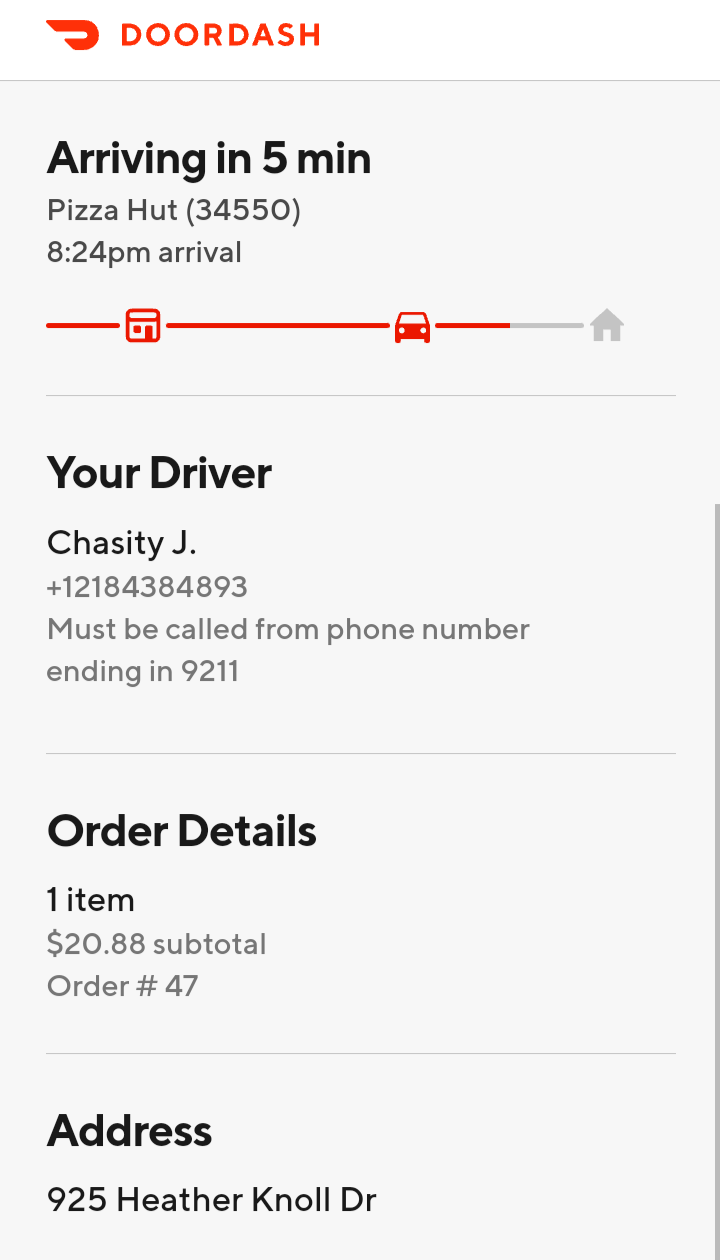
Task: Call driver Chasity J.'s phone number
Action: coord(147,586)
